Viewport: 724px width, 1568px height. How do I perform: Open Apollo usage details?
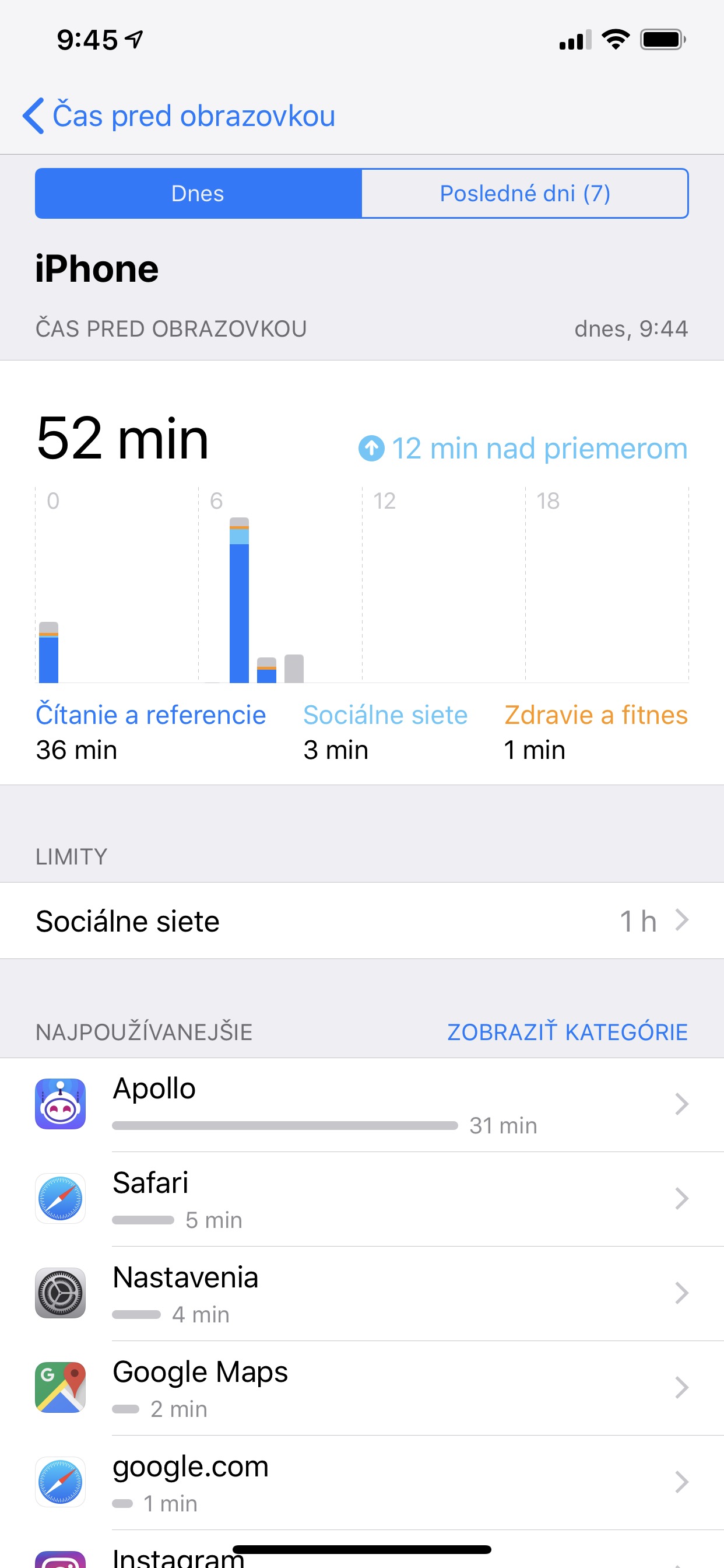(362, 1105)
